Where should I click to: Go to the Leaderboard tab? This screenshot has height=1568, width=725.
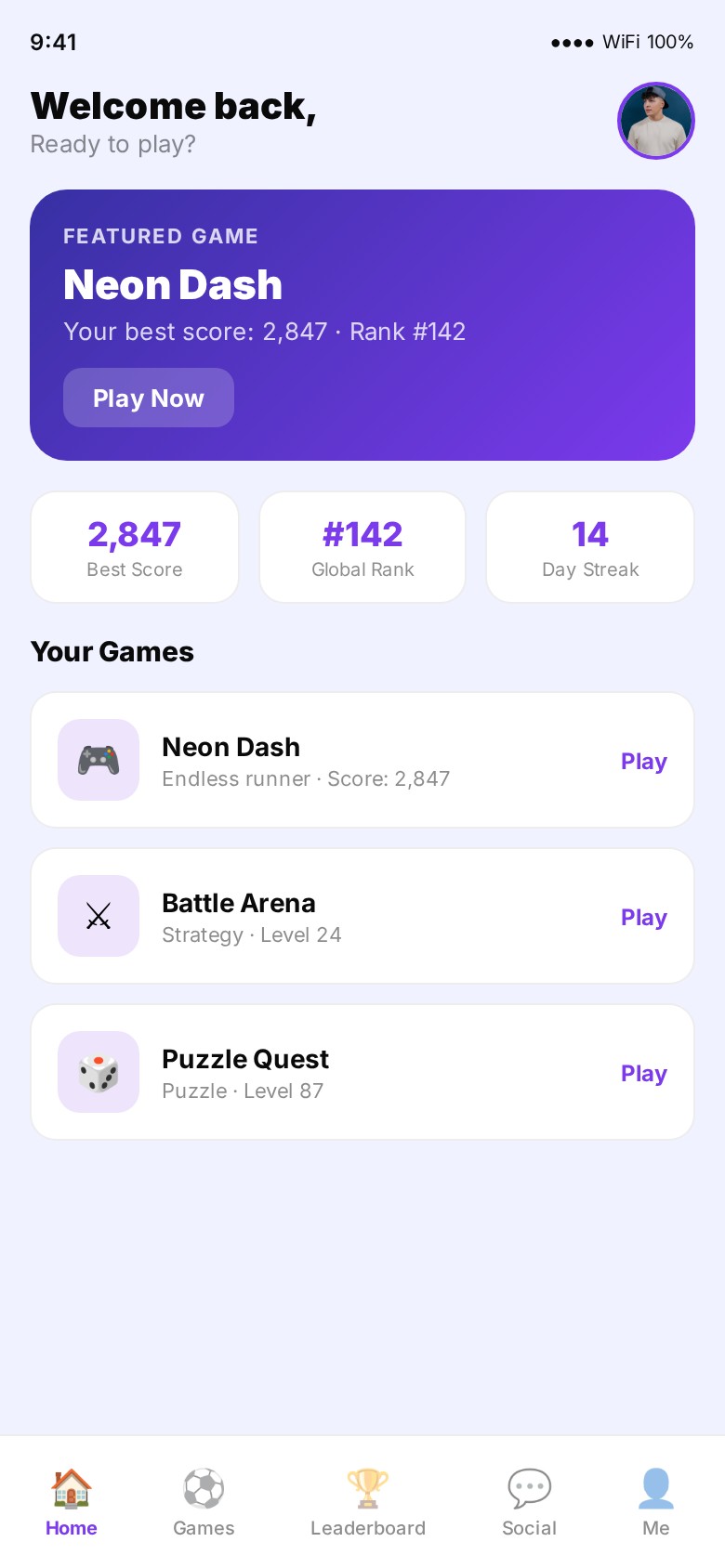(368, 1503)
